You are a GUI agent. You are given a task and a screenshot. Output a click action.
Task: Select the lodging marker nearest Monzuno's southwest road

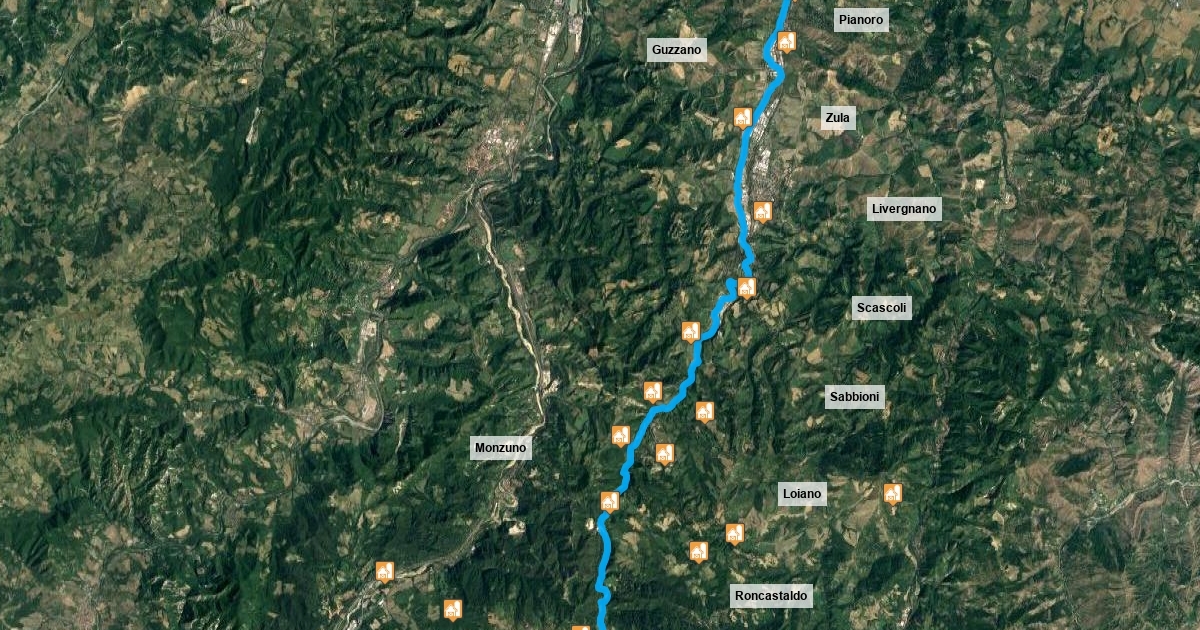pyautogui.click(x=385, y=571)
